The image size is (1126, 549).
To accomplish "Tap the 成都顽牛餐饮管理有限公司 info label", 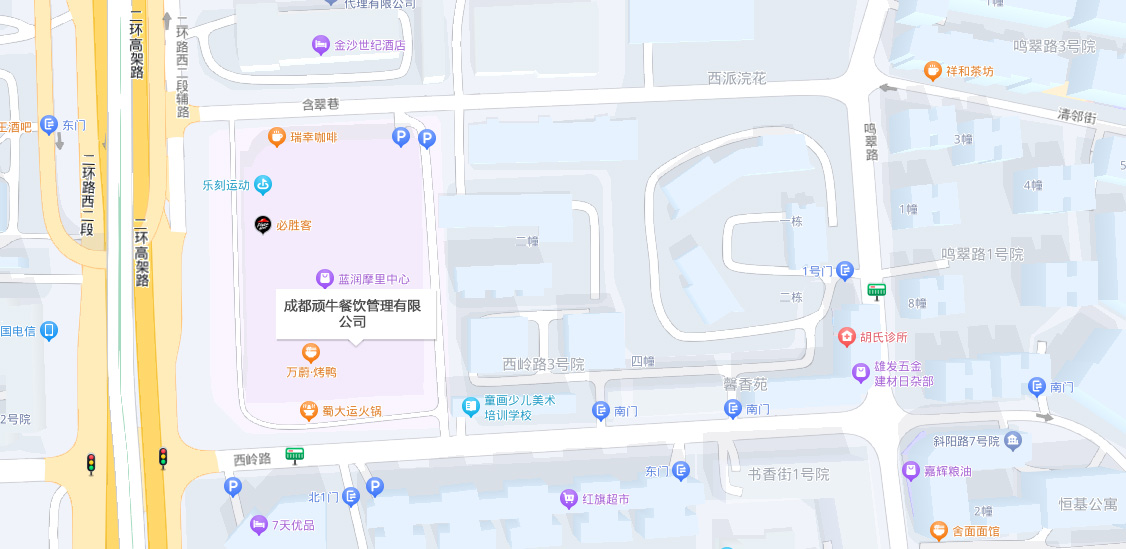I will [354, 313].
